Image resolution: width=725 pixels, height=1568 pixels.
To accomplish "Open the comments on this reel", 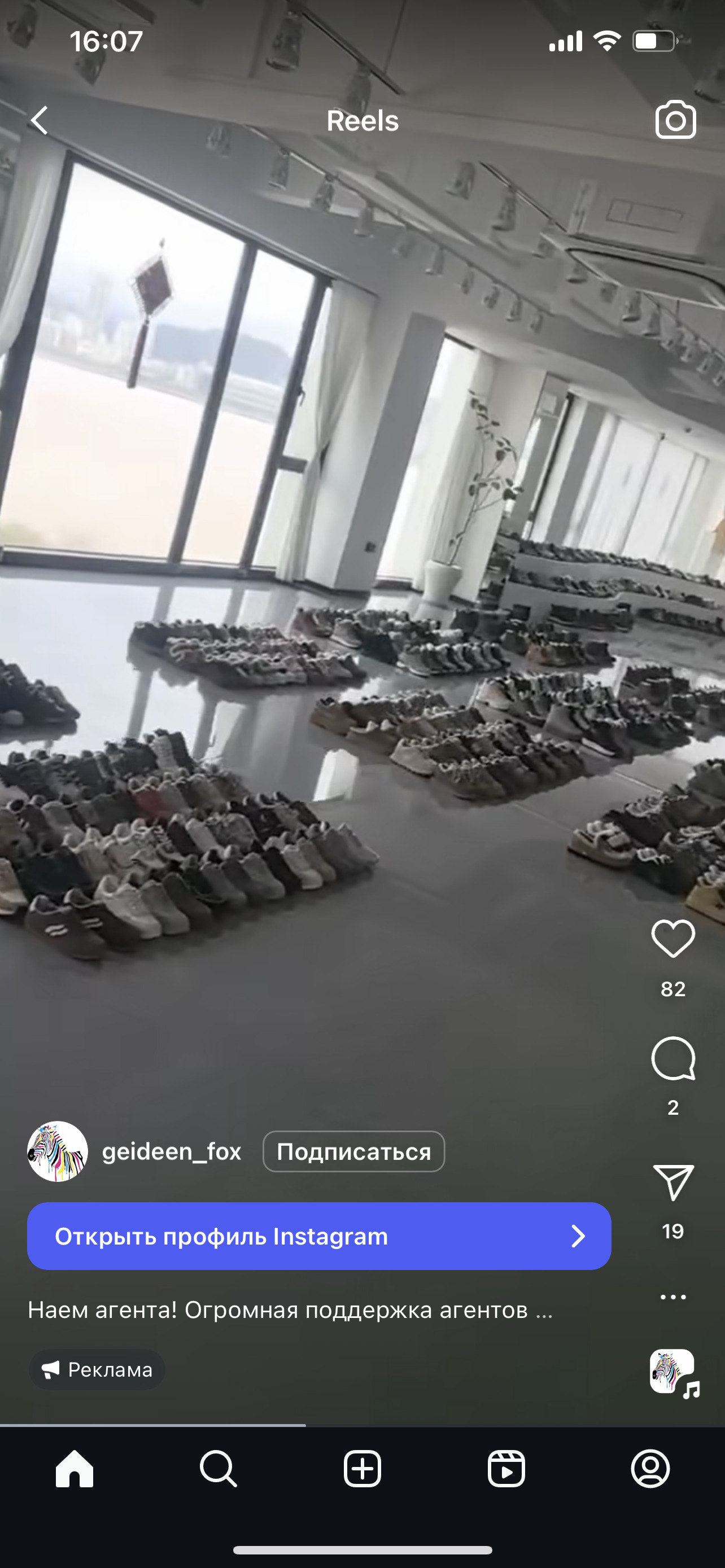I will [672, 1058].
